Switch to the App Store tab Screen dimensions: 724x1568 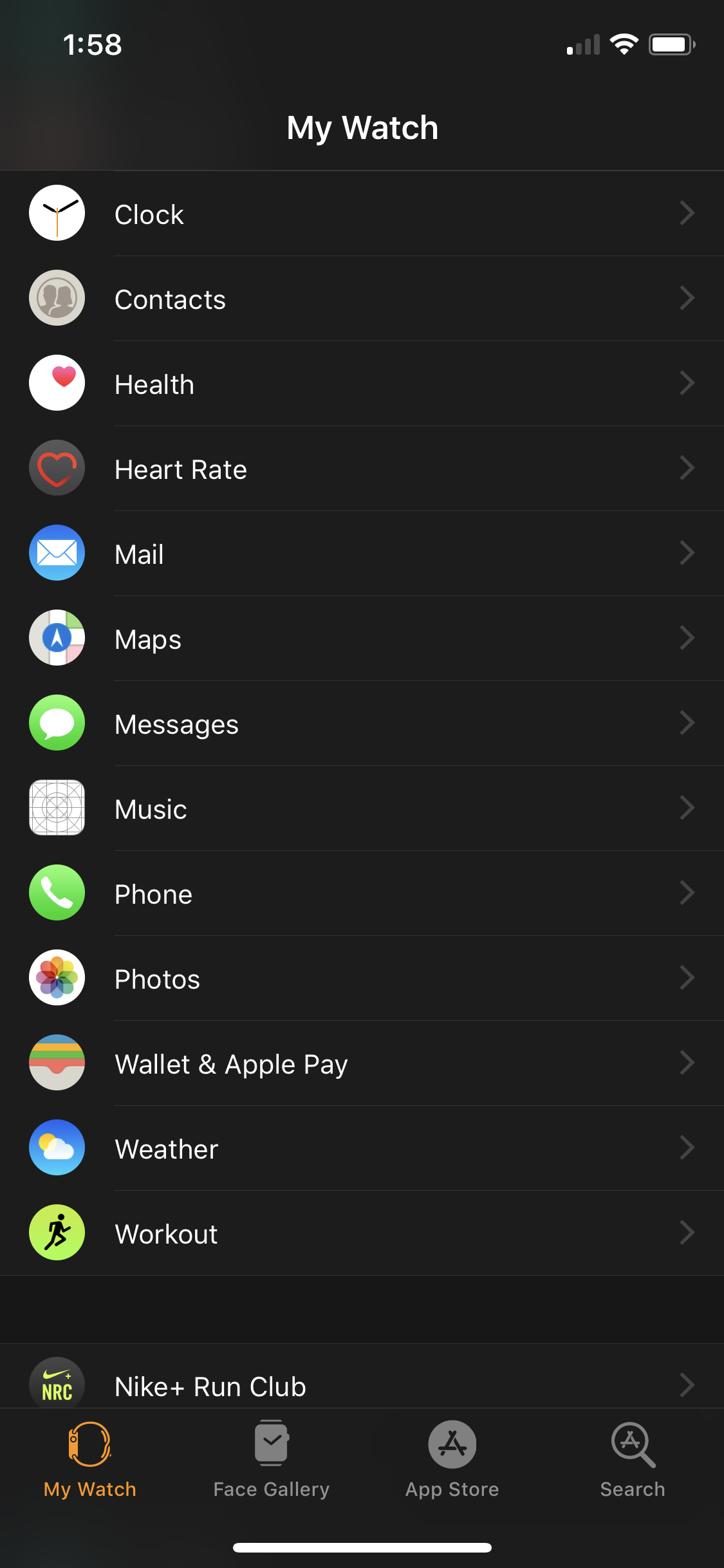coord(452,1460)
